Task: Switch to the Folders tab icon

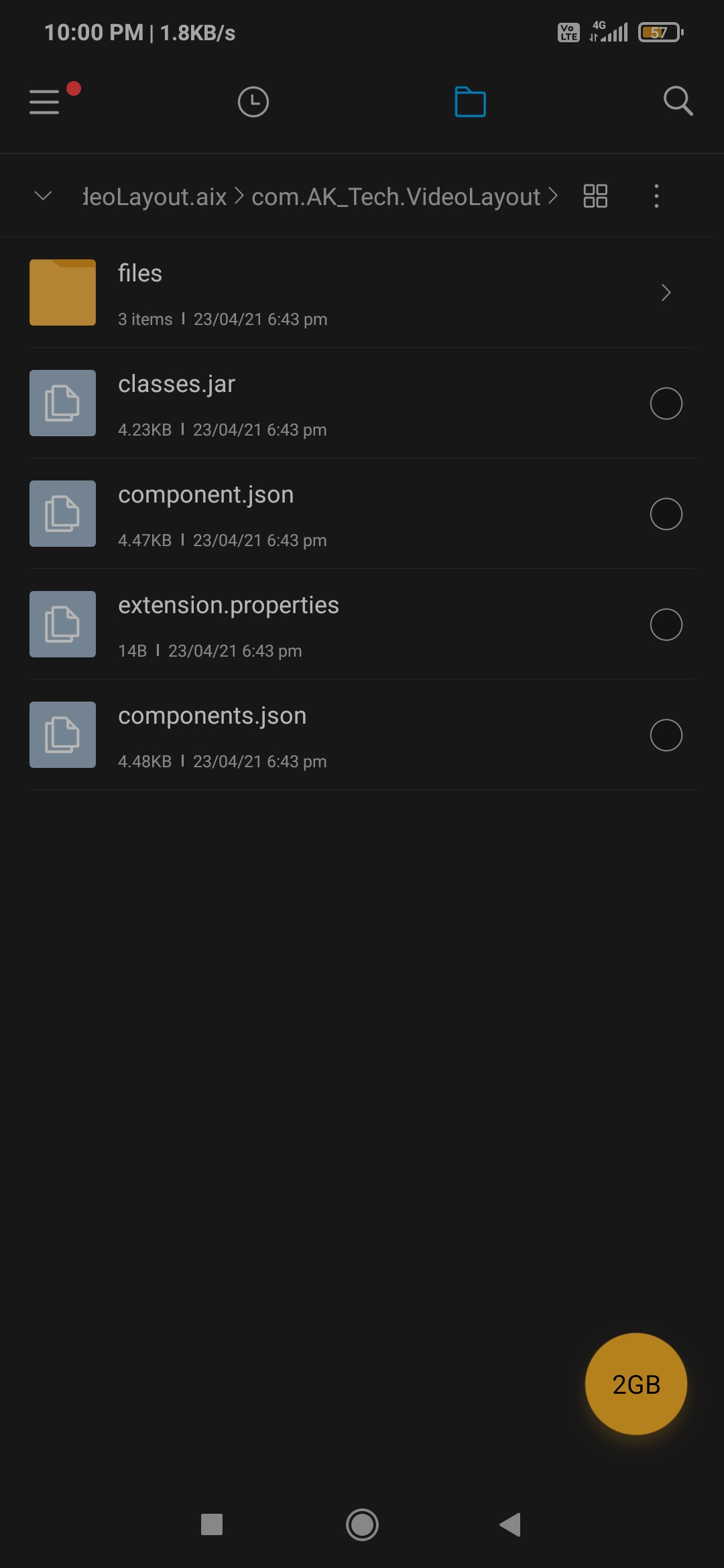Action: [x=469, y=102]
